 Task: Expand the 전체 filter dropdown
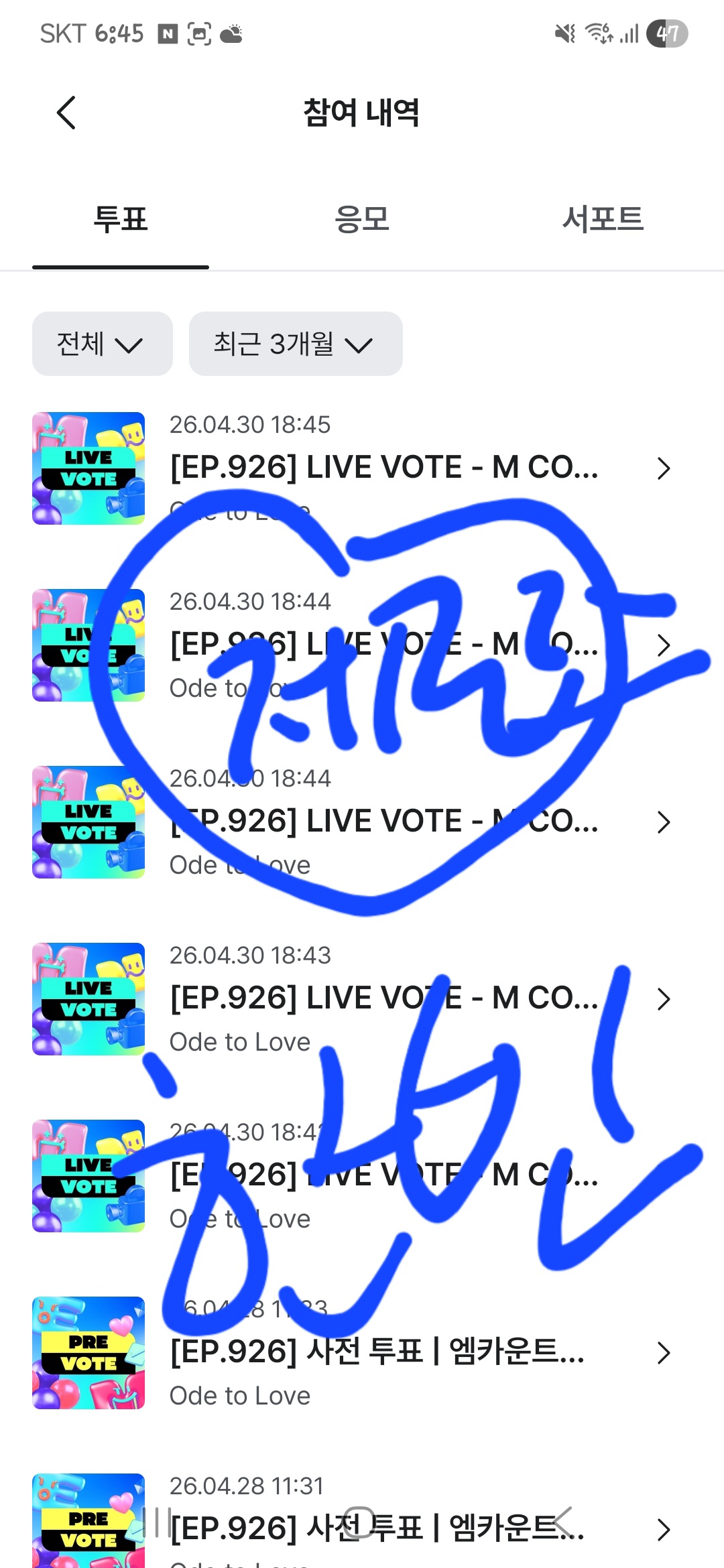[x=103, y=344]
